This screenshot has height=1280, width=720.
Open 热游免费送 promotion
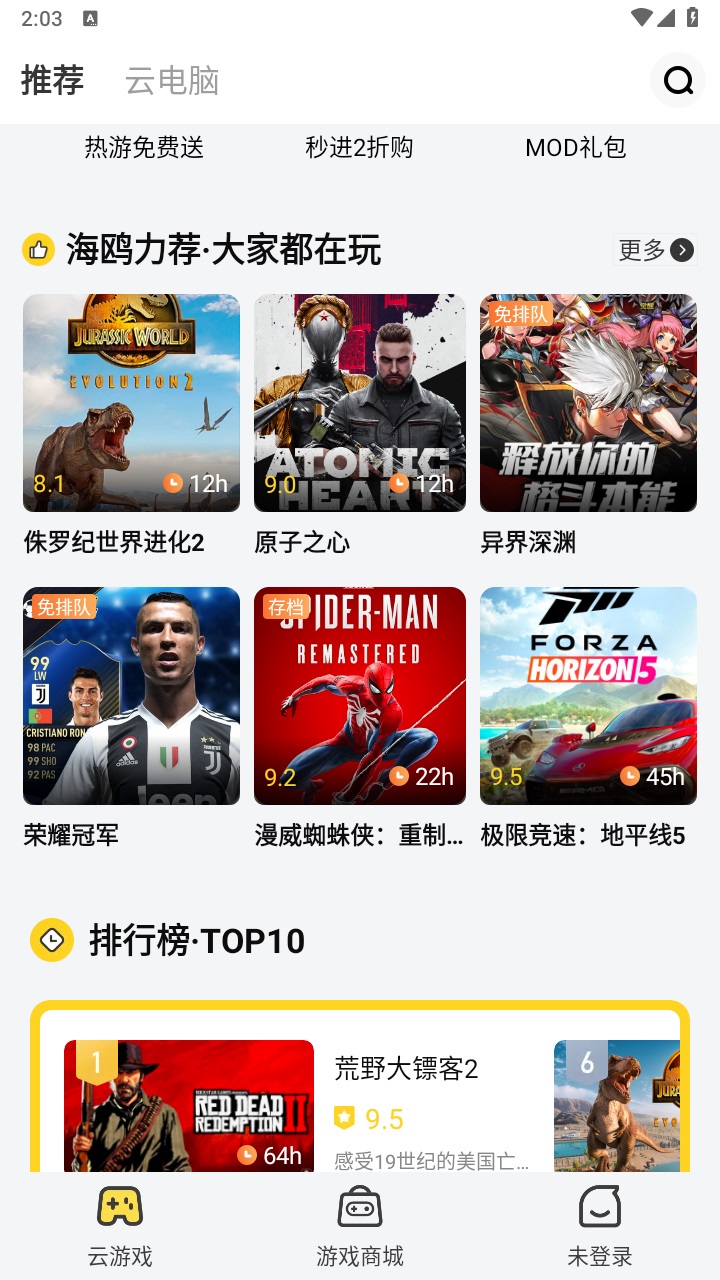pos(144,147)
